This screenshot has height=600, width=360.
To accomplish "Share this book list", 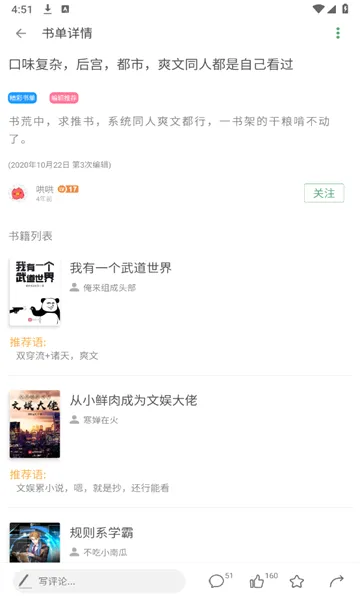I will click(337, 581).
